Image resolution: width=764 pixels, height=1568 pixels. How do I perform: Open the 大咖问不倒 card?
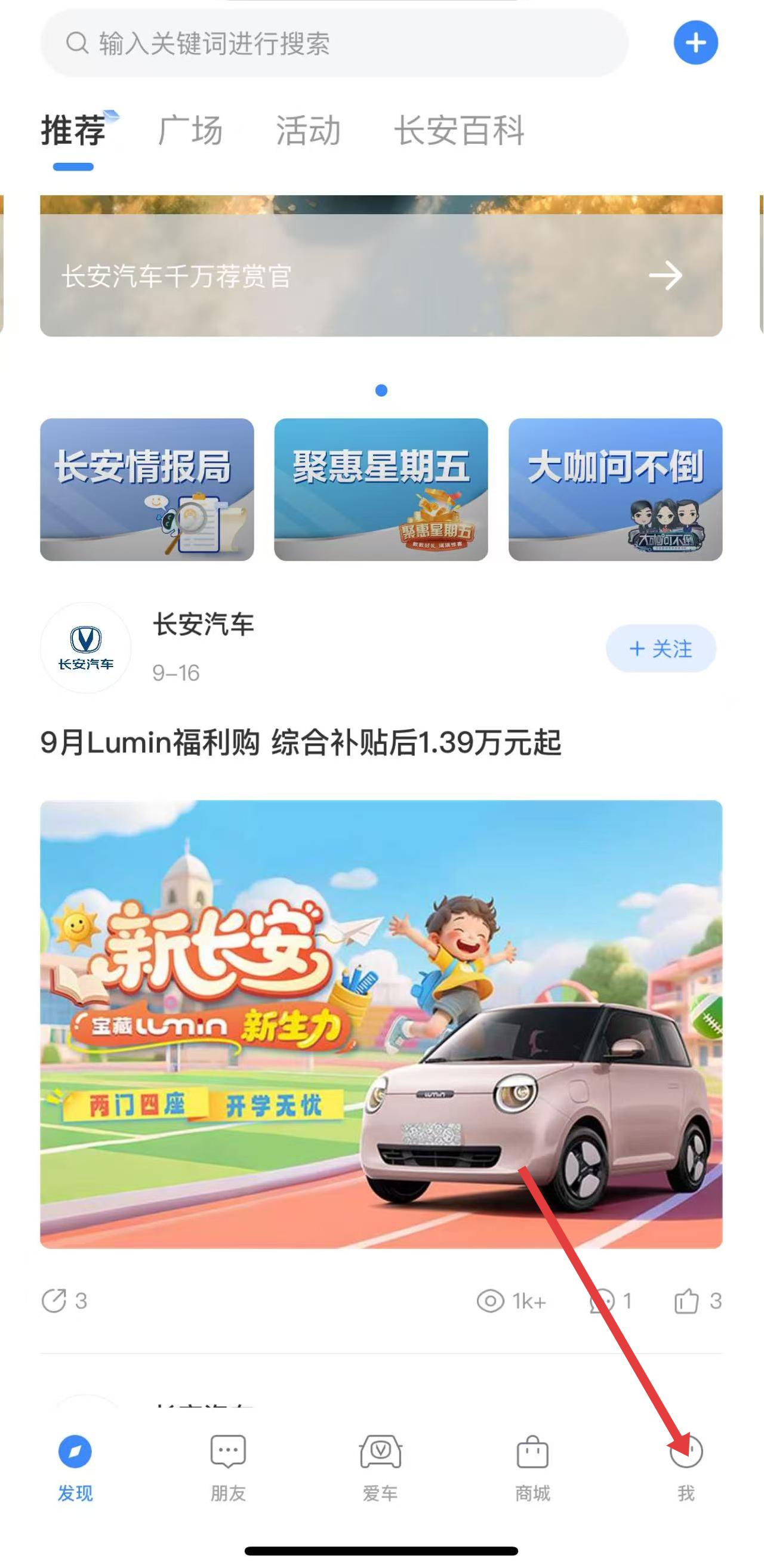click(x=615, y=489)
